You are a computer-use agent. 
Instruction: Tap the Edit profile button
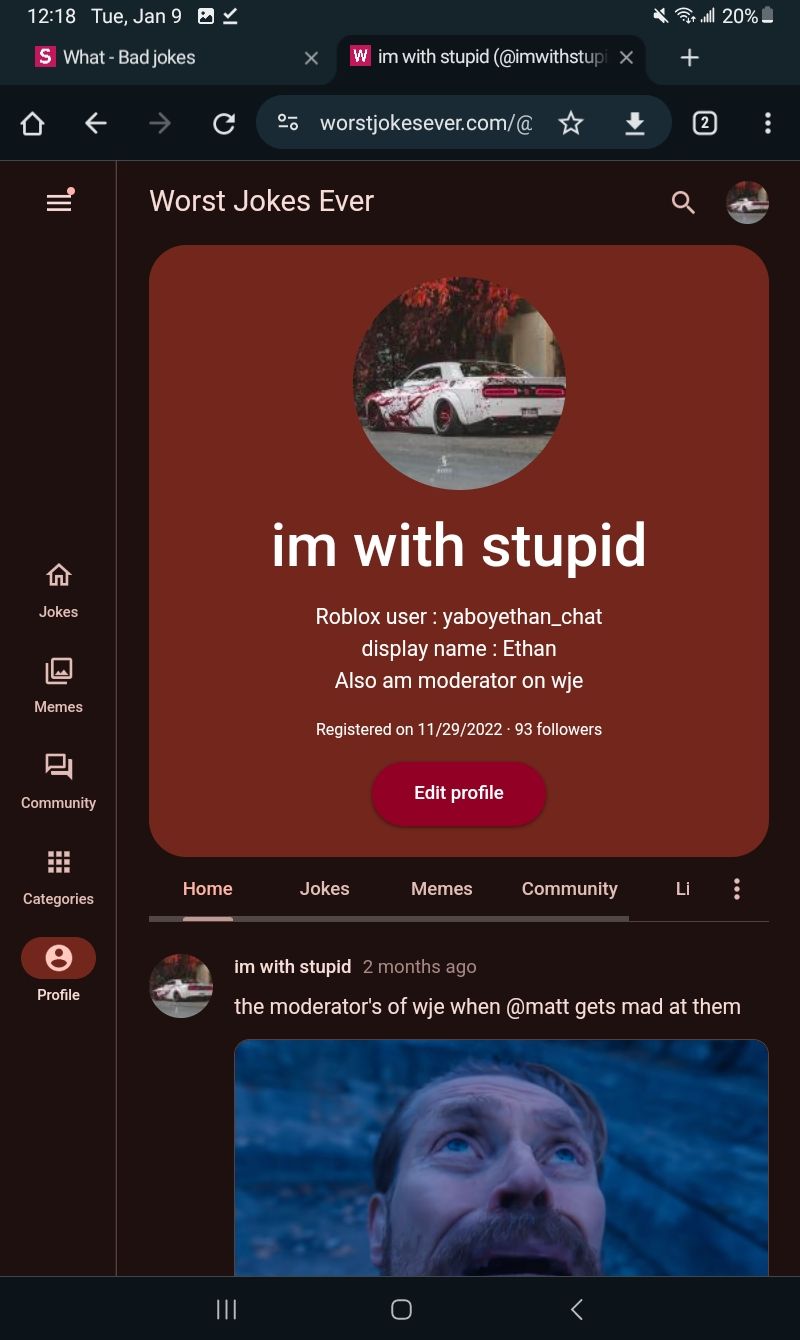point(459,793)
